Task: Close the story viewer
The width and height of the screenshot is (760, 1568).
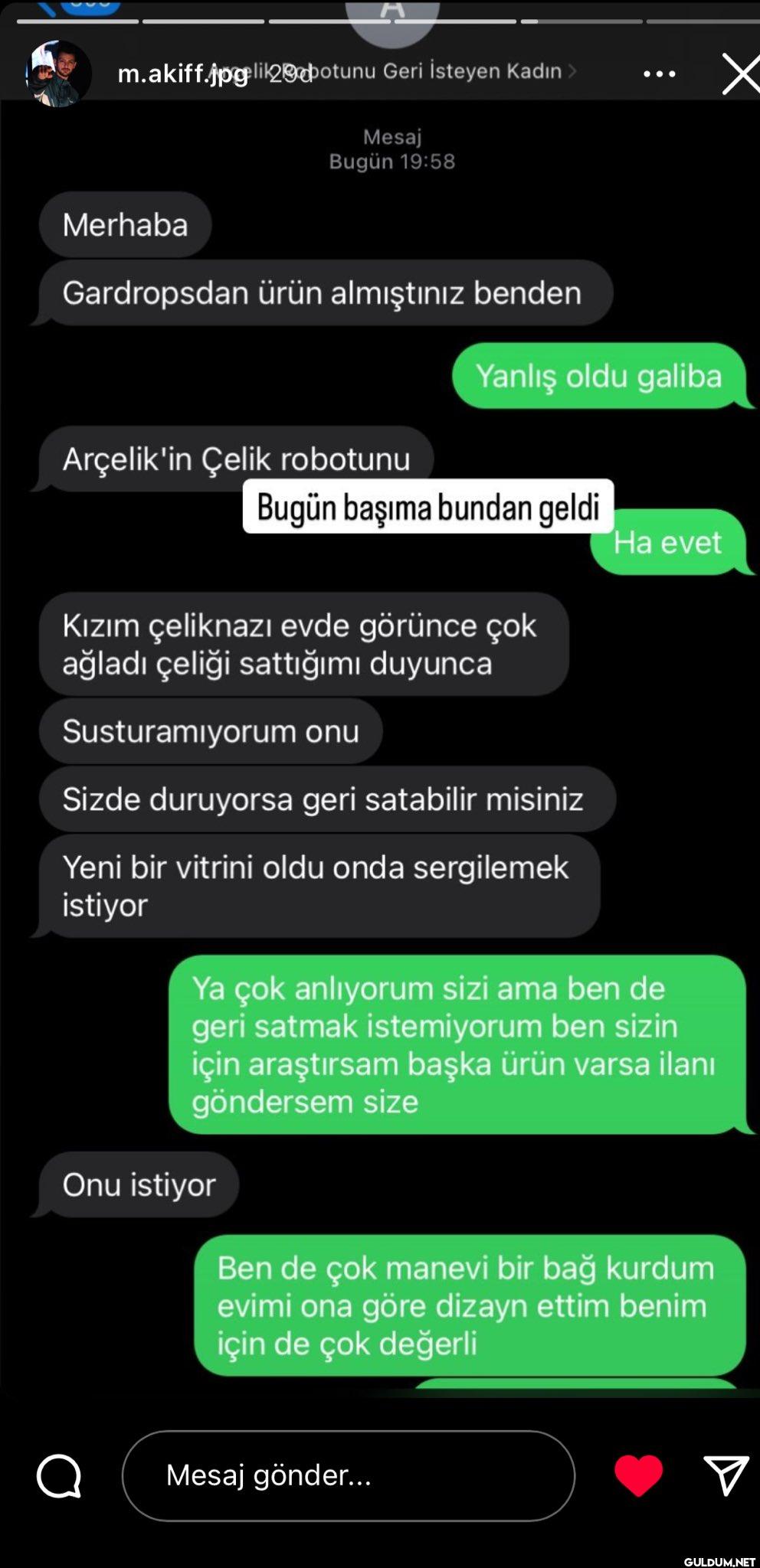Action: click(740, 73)
